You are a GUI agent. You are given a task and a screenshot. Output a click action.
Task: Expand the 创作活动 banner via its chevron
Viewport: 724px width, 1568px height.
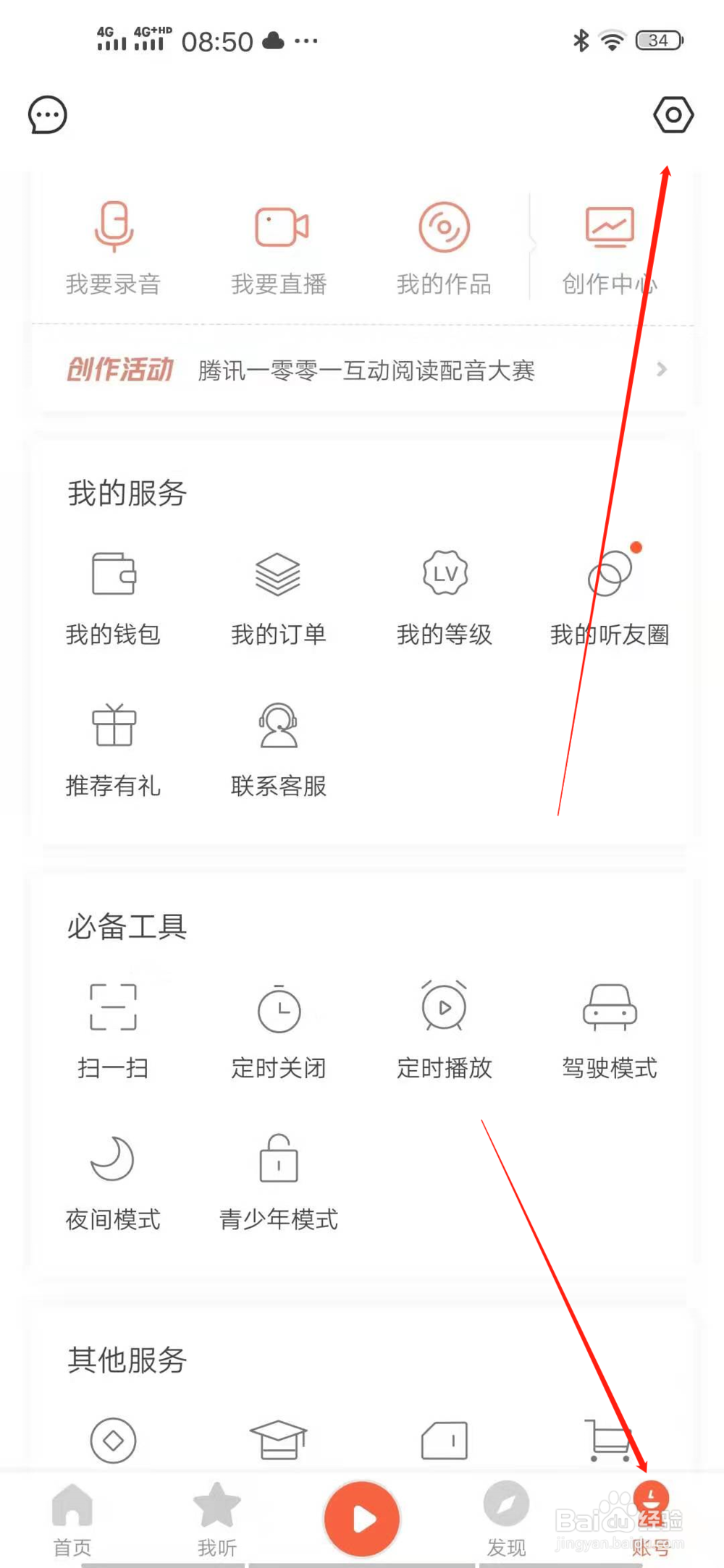click(661, 370)
